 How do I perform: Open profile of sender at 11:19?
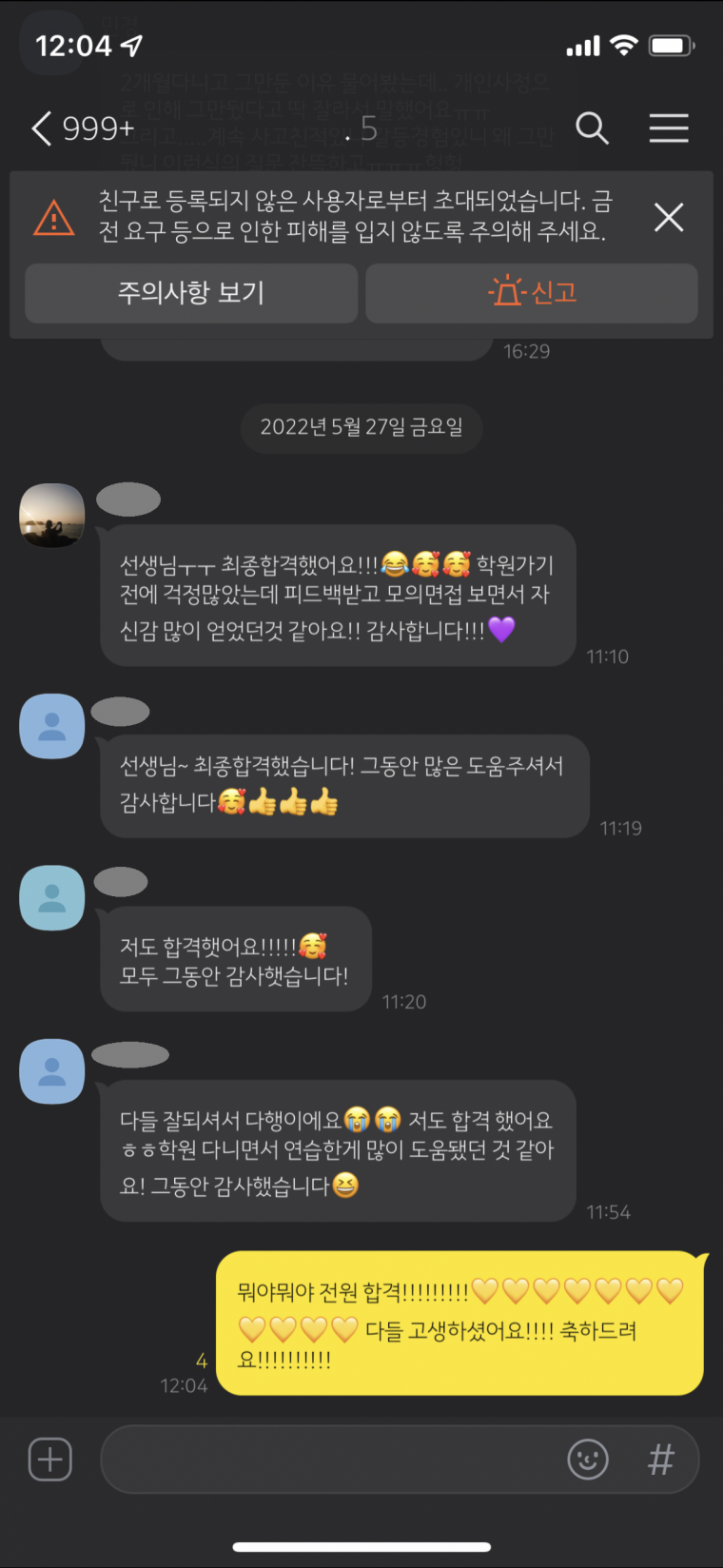click(52, 726)
